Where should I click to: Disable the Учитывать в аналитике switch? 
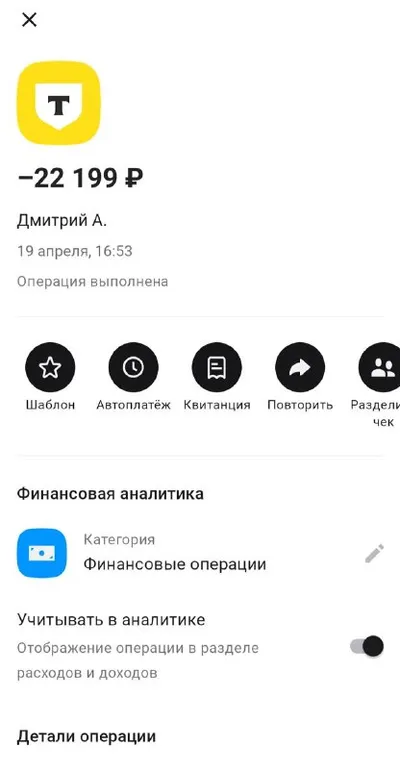click(x=367, y=646)
